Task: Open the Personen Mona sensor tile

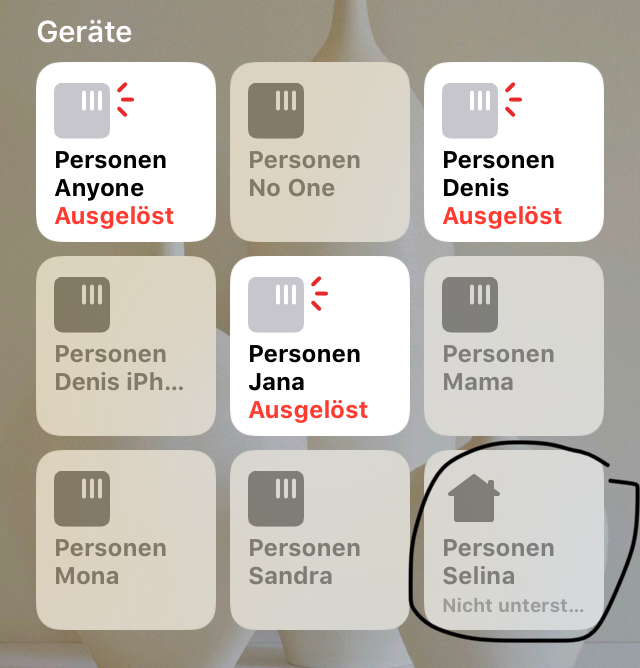Action: 126,540
